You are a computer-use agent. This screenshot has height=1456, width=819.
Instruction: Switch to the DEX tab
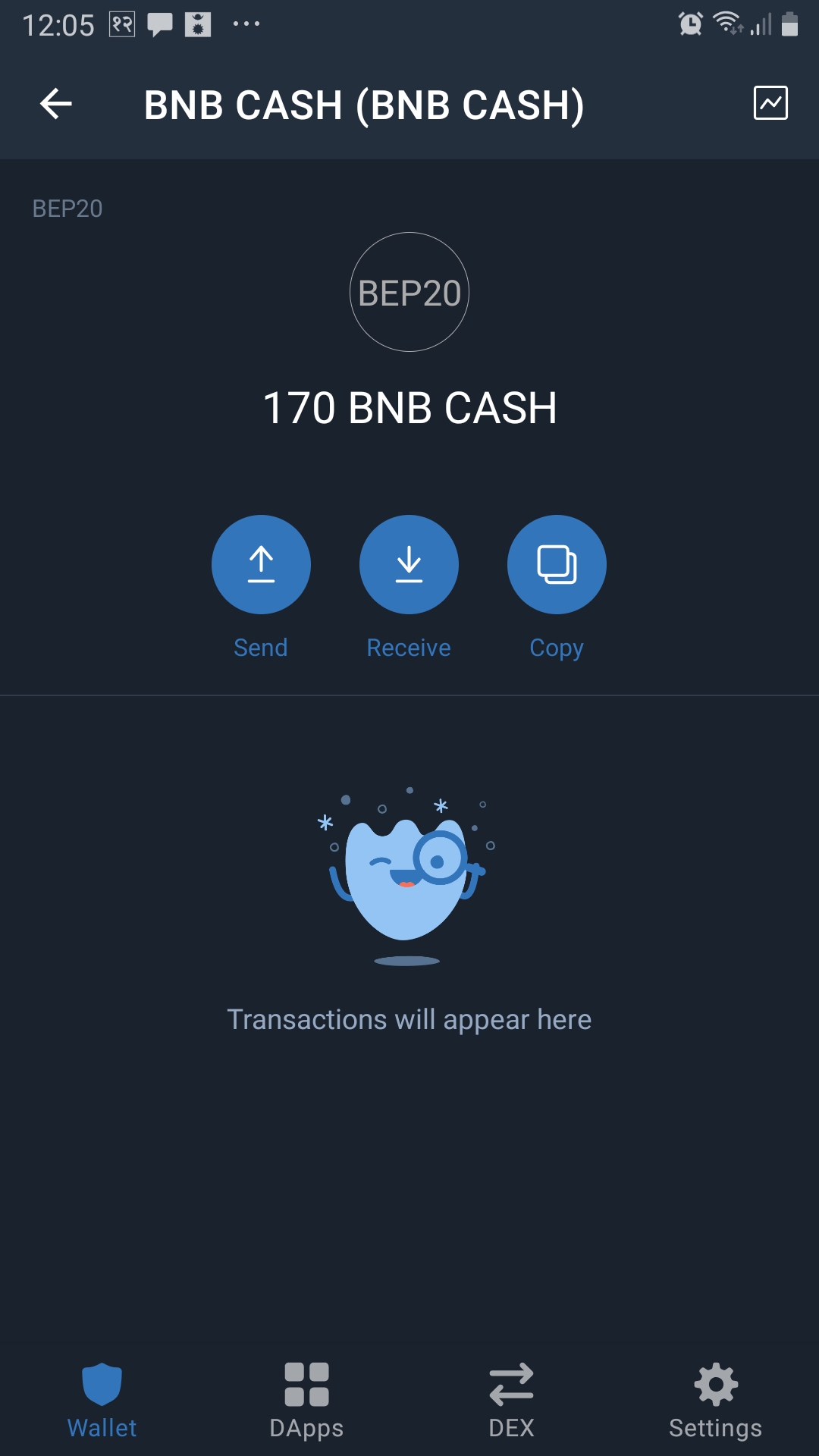point(511,1400)
